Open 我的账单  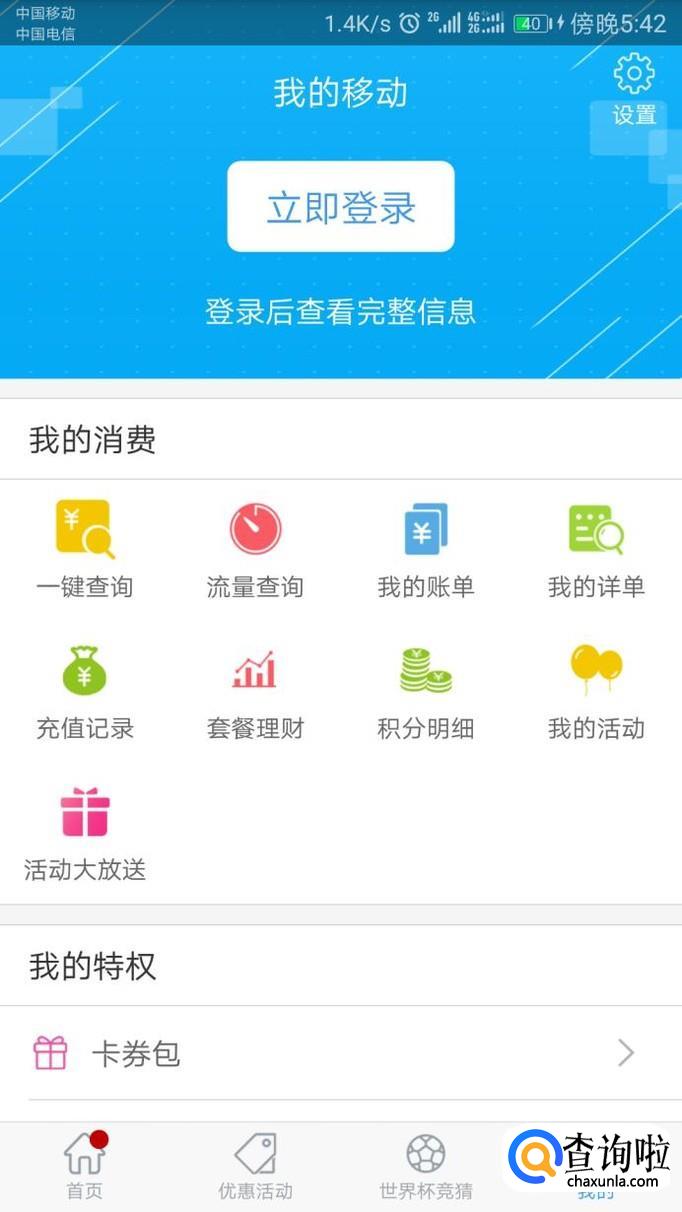tap(426, 549)
